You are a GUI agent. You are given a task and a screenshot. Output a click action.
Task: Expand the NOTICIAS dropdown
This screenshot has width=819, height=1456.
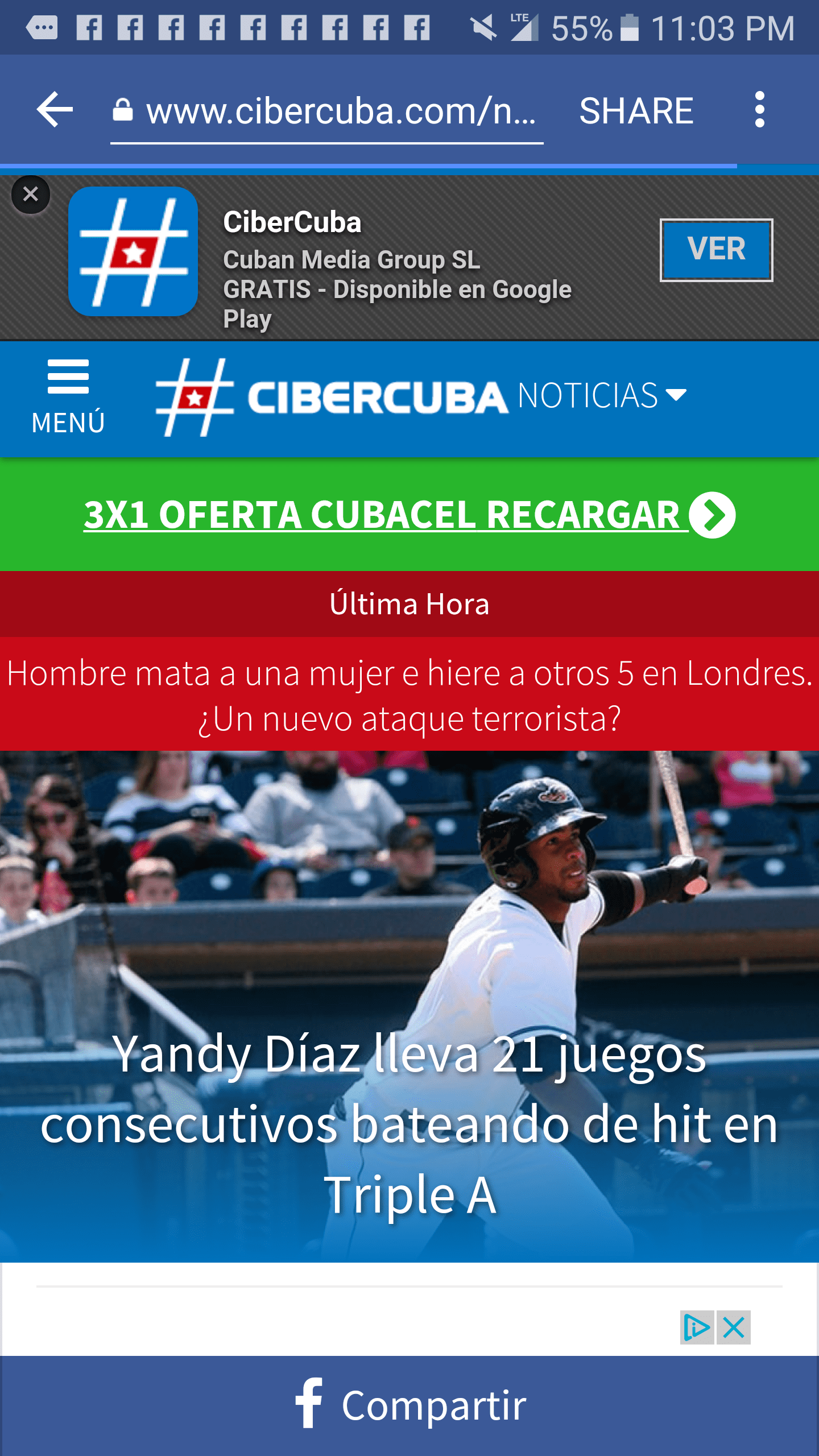[602, 395]
